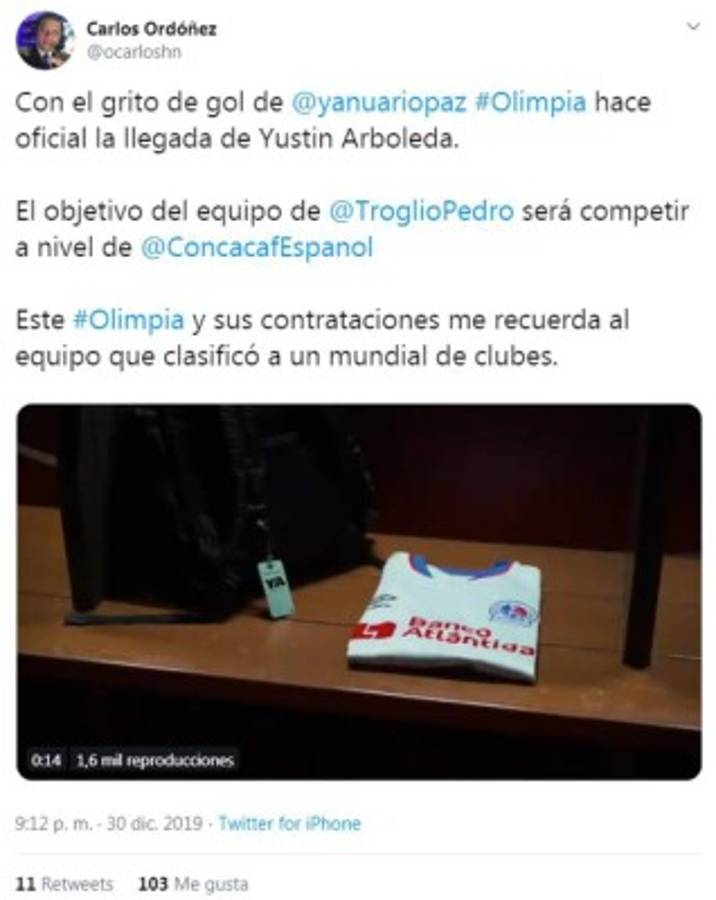716x900 pixels.
Task: Play the video of the Olimpia jersey
Action: coord(359,592)
